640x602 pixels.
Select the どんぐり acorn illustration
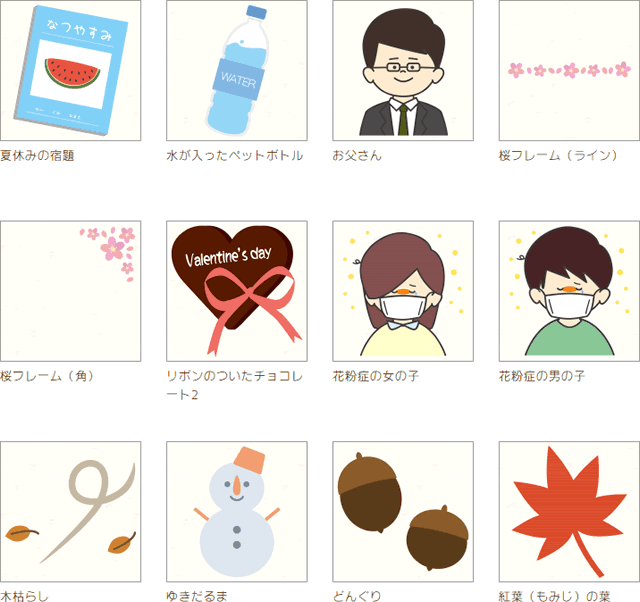point(402,512)
